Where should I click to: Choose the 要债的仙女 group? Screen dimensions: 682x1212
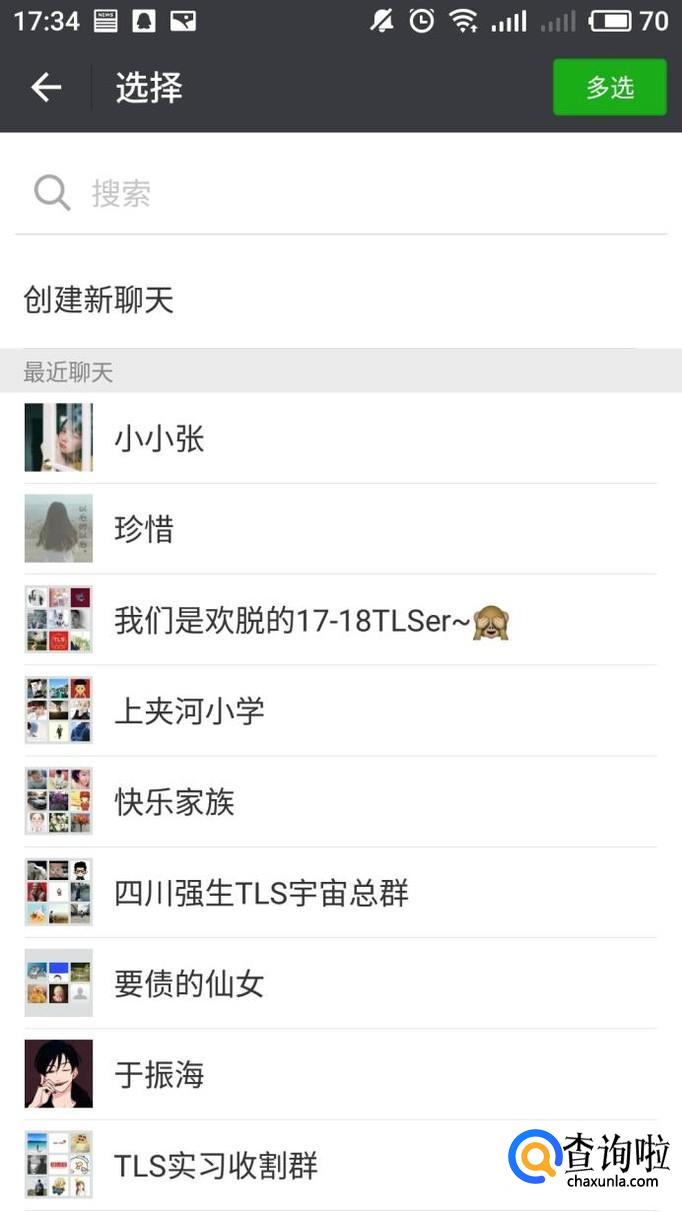pyautogui.click(x=190, y=984)
